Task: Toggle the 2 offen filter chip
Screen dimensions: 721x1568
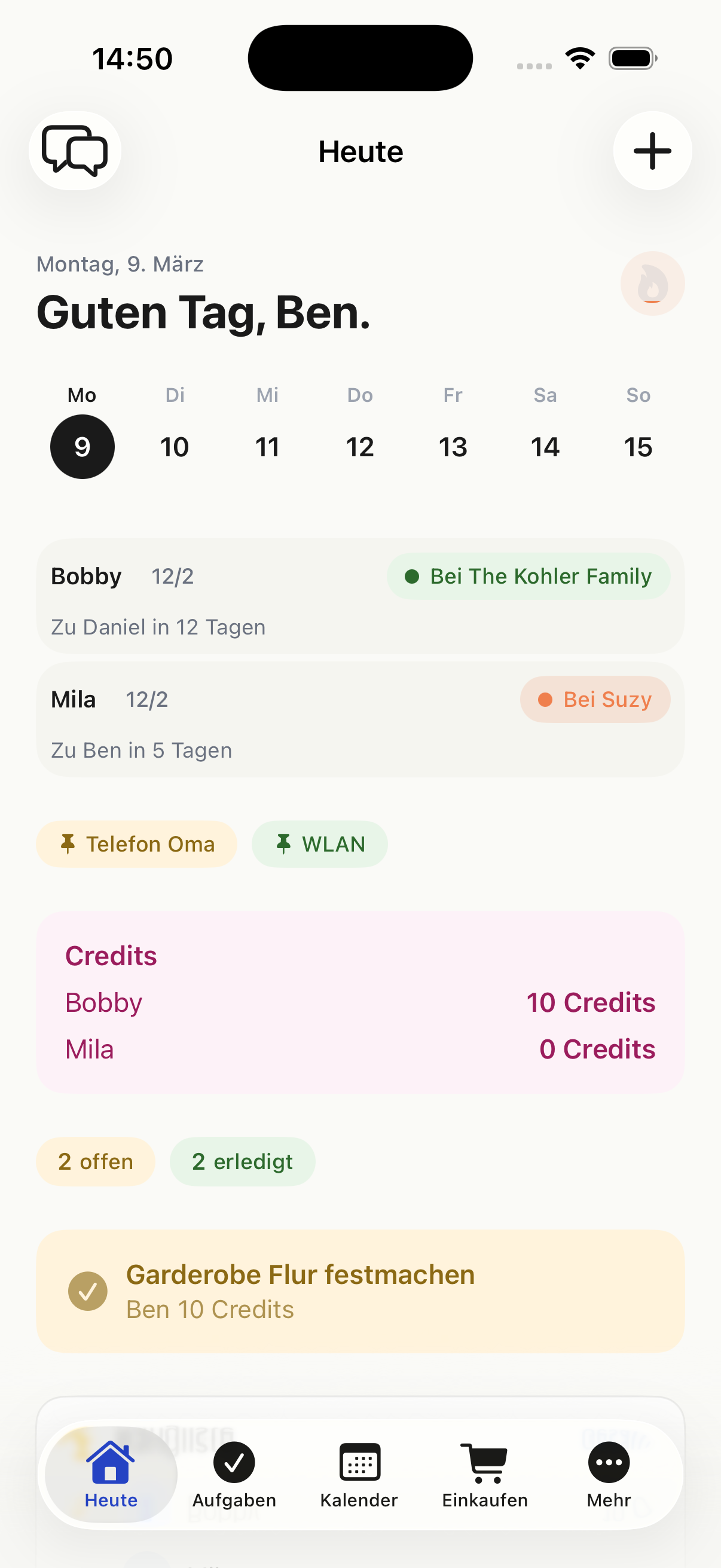Action: coord(96,1161)
